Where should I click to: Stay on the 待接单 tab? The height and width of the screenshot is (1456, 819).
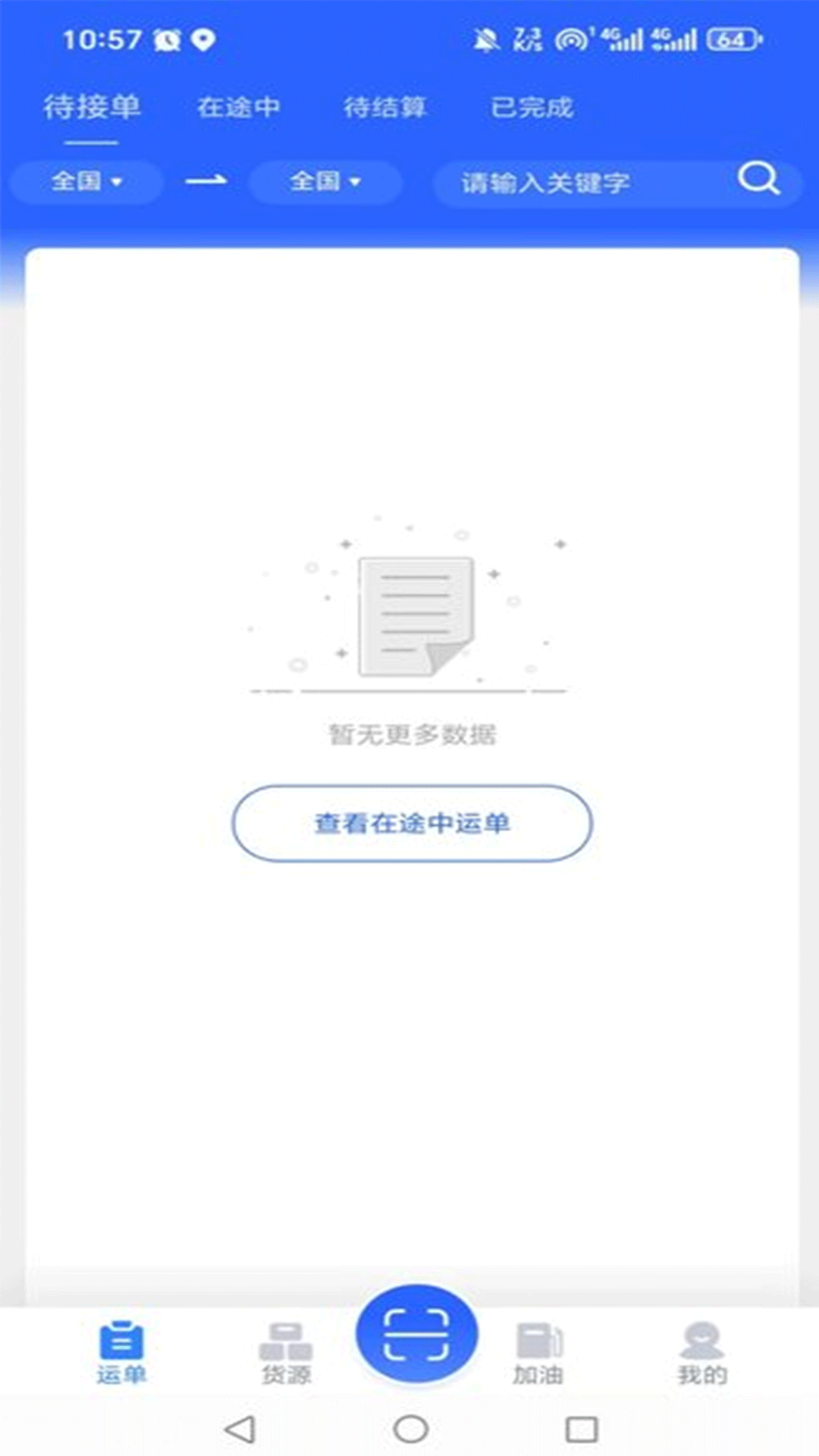[x=93, y=108]
